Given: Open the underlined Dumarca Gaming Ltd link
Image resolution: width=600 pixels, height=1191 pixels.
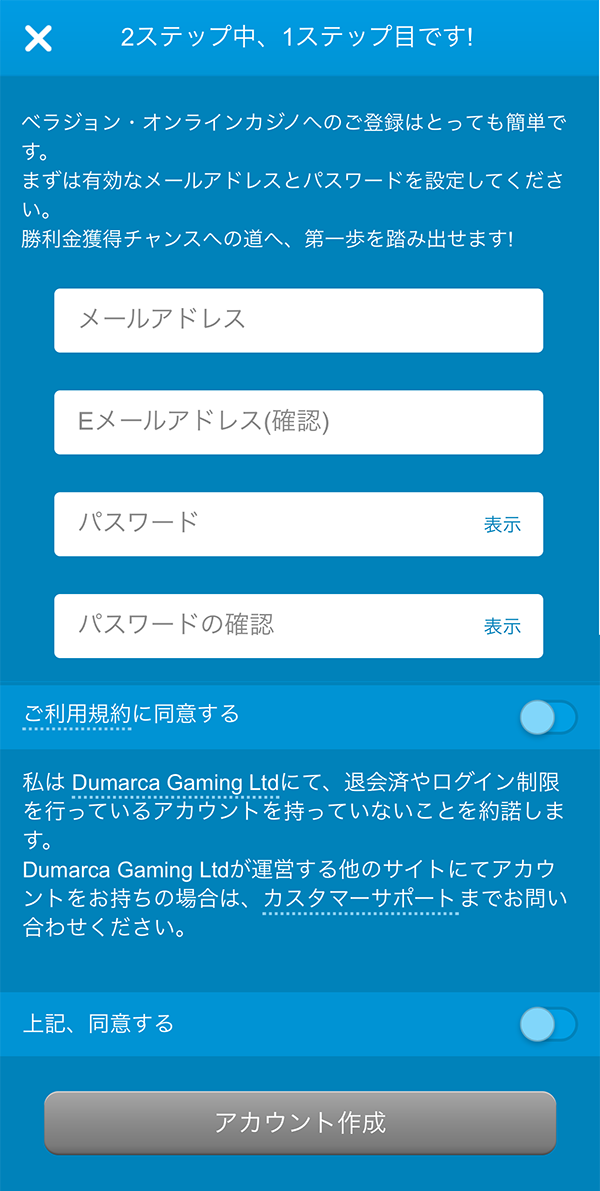Looking at the screenshot, I should (176, 782).
